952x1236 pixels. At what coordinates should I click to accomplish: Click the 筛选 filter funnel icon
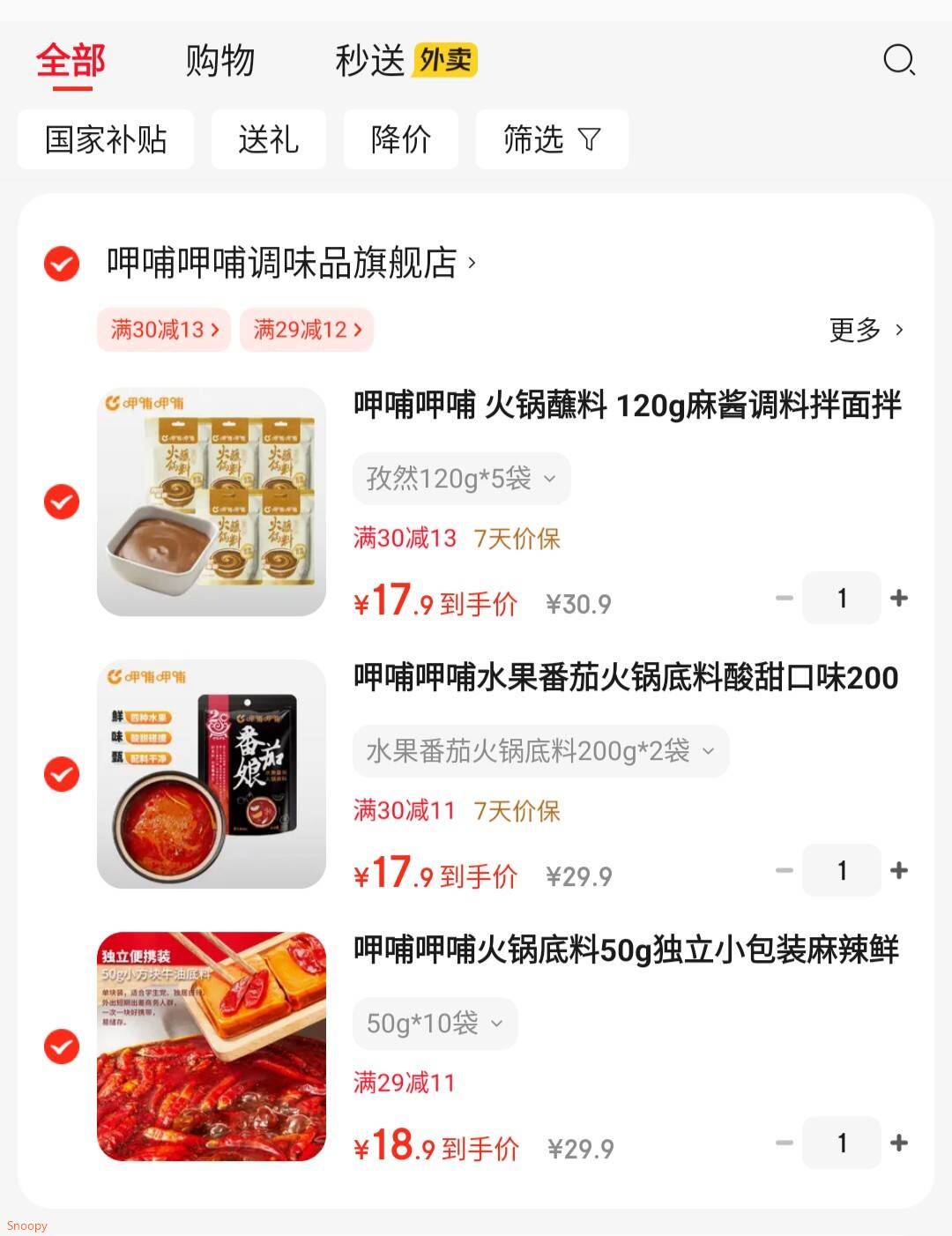(x=589, y=139)
